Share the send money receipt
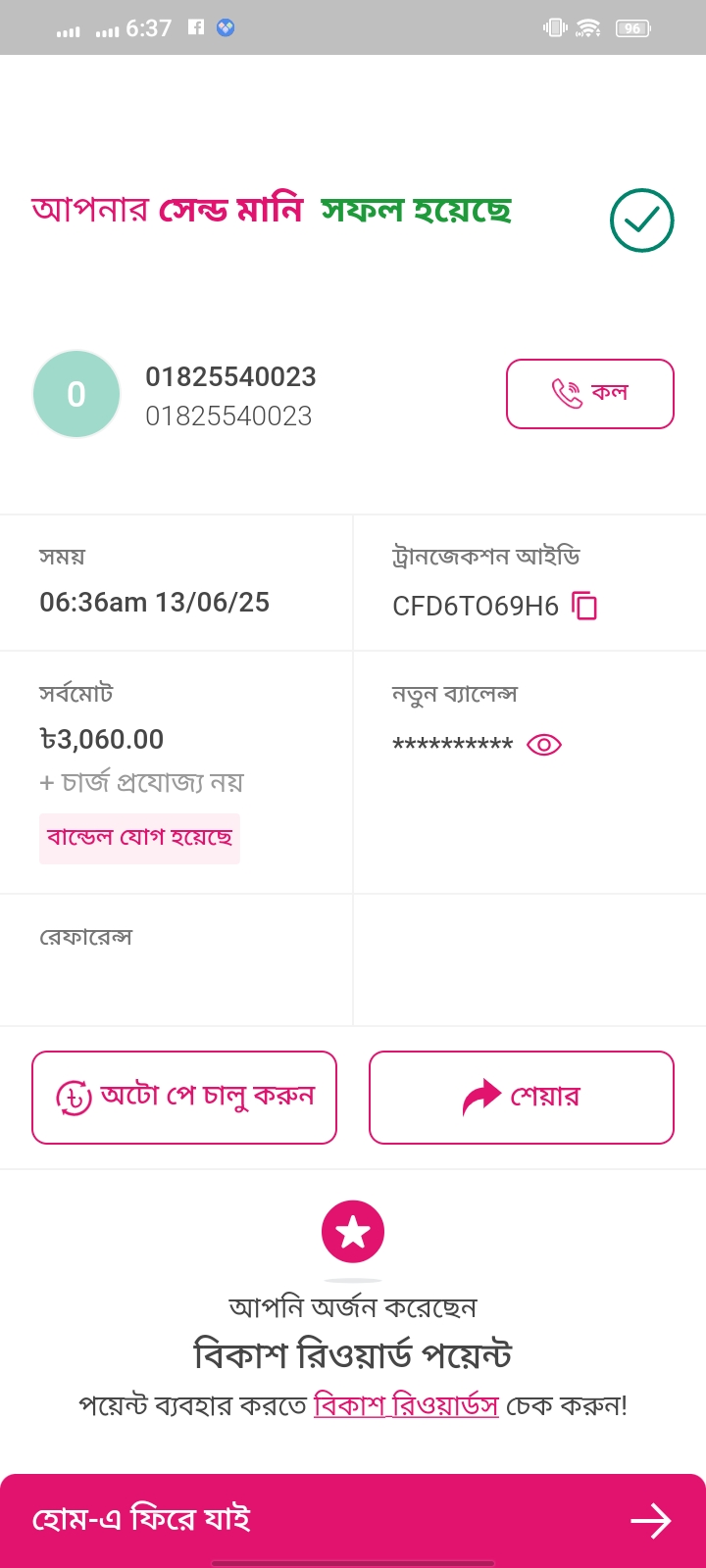Viewport: 706px width, 1568px height. point(521,1097)
